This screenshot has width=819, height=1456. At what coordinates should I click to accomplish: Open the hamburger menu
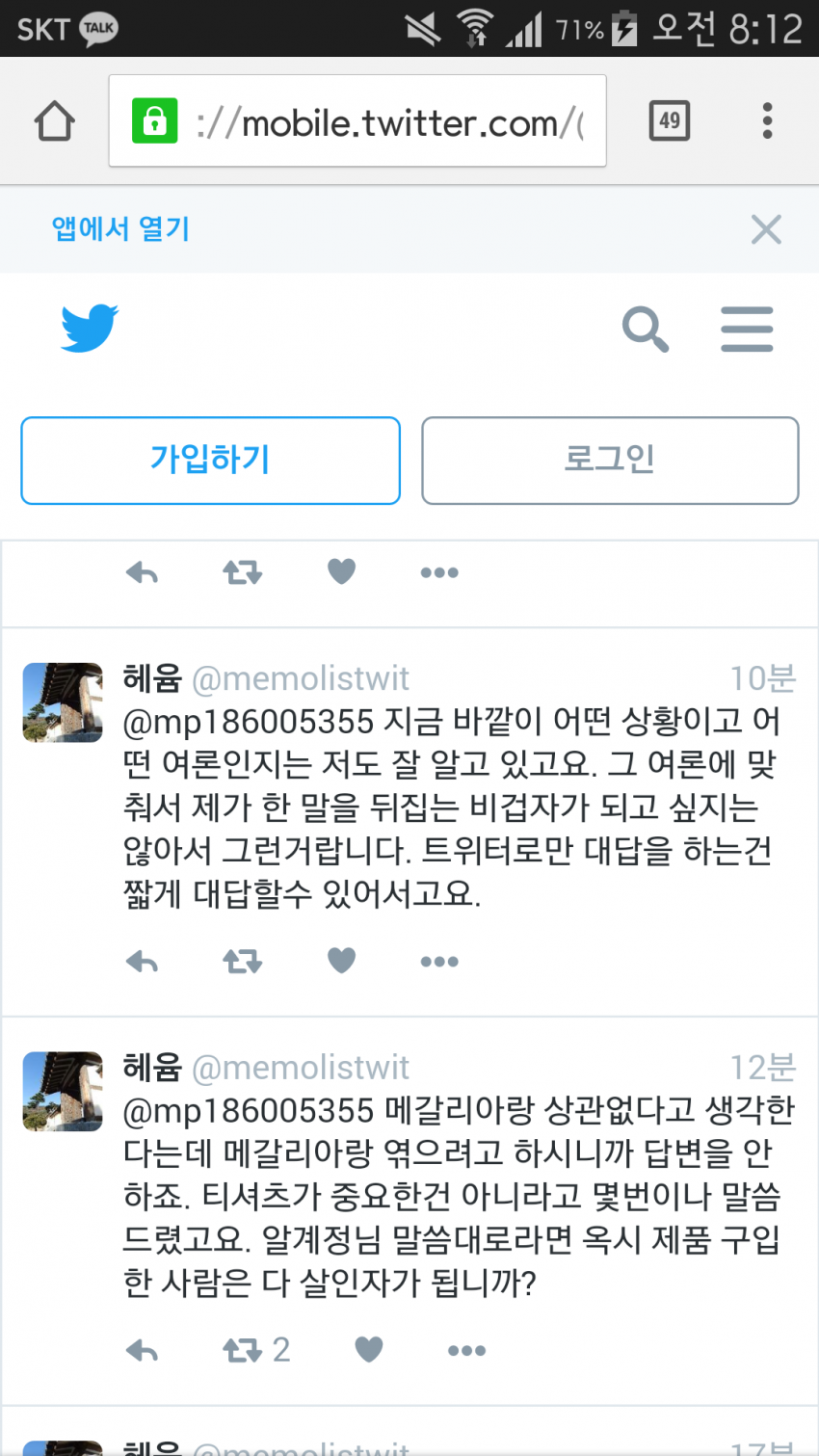click(747, 330)
